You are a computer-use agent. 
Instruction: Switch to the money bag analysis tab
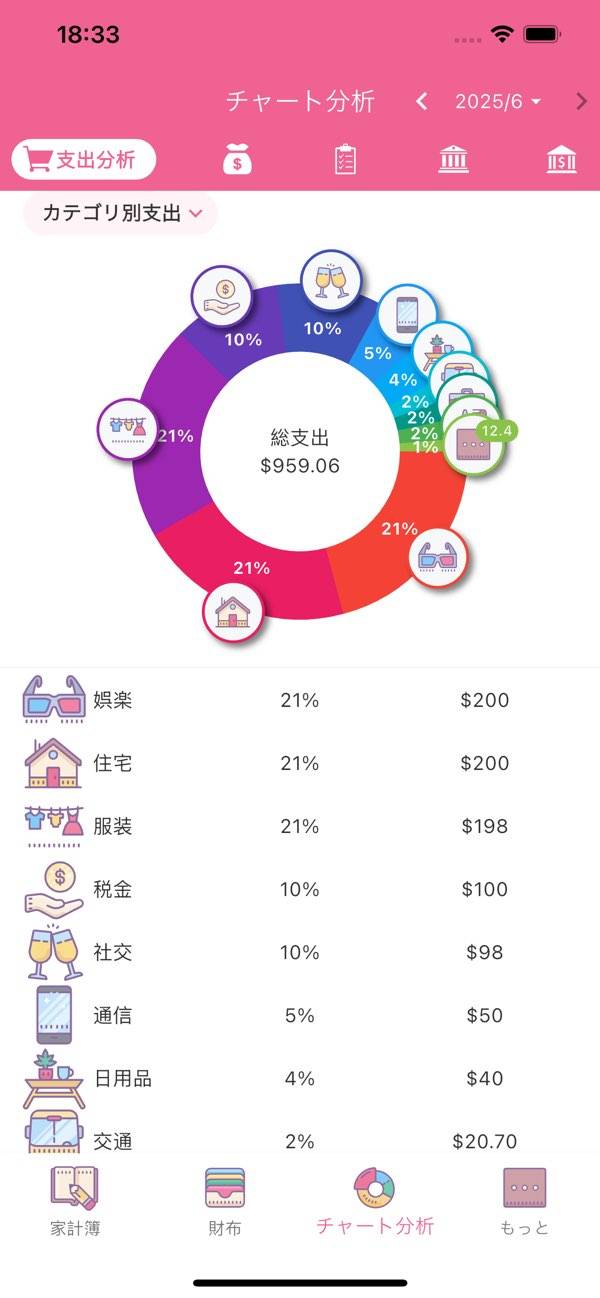click(237, 160)
